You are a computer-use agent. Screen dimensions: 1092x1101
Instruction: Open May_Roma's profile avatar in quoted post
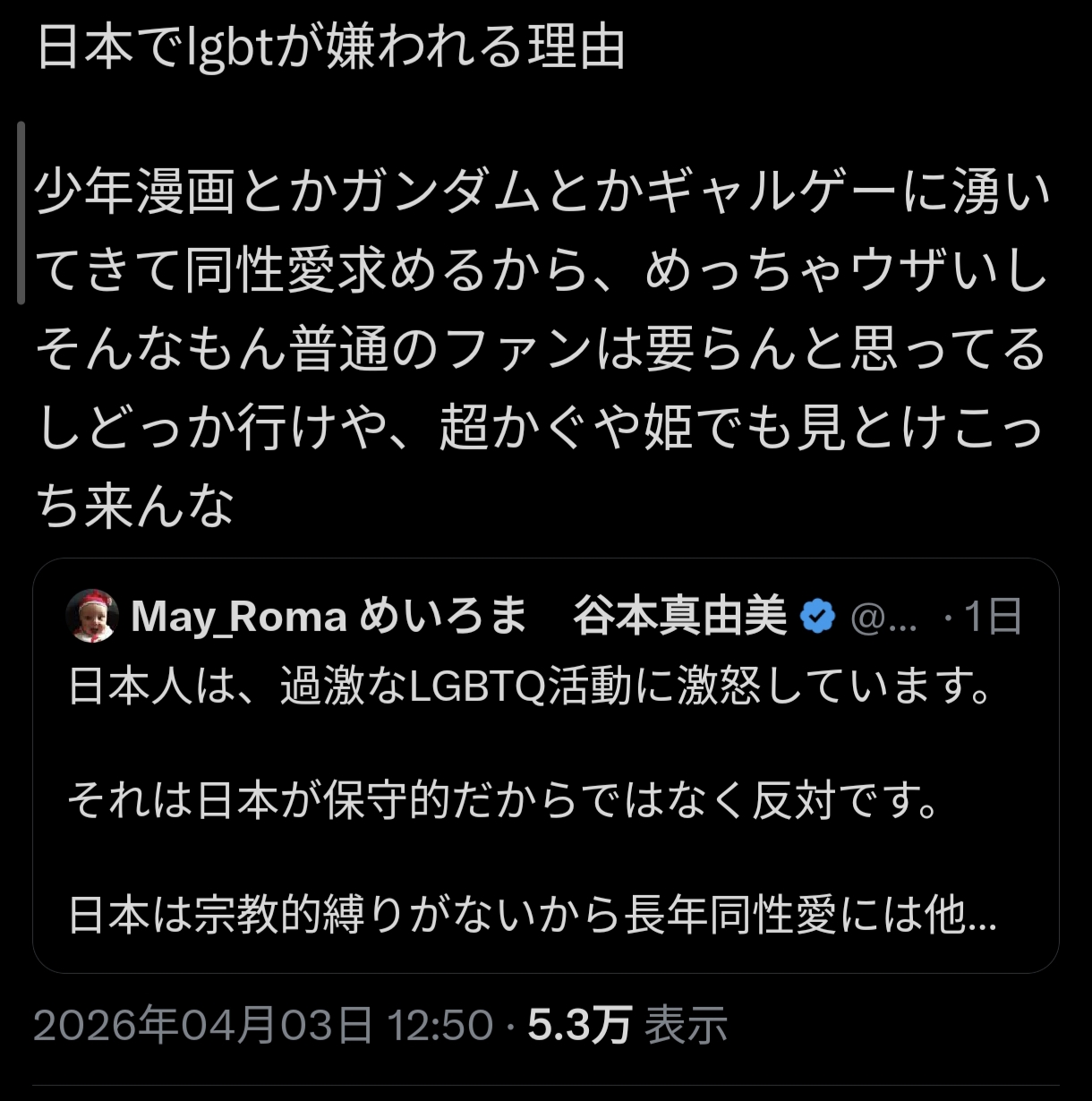92,616
